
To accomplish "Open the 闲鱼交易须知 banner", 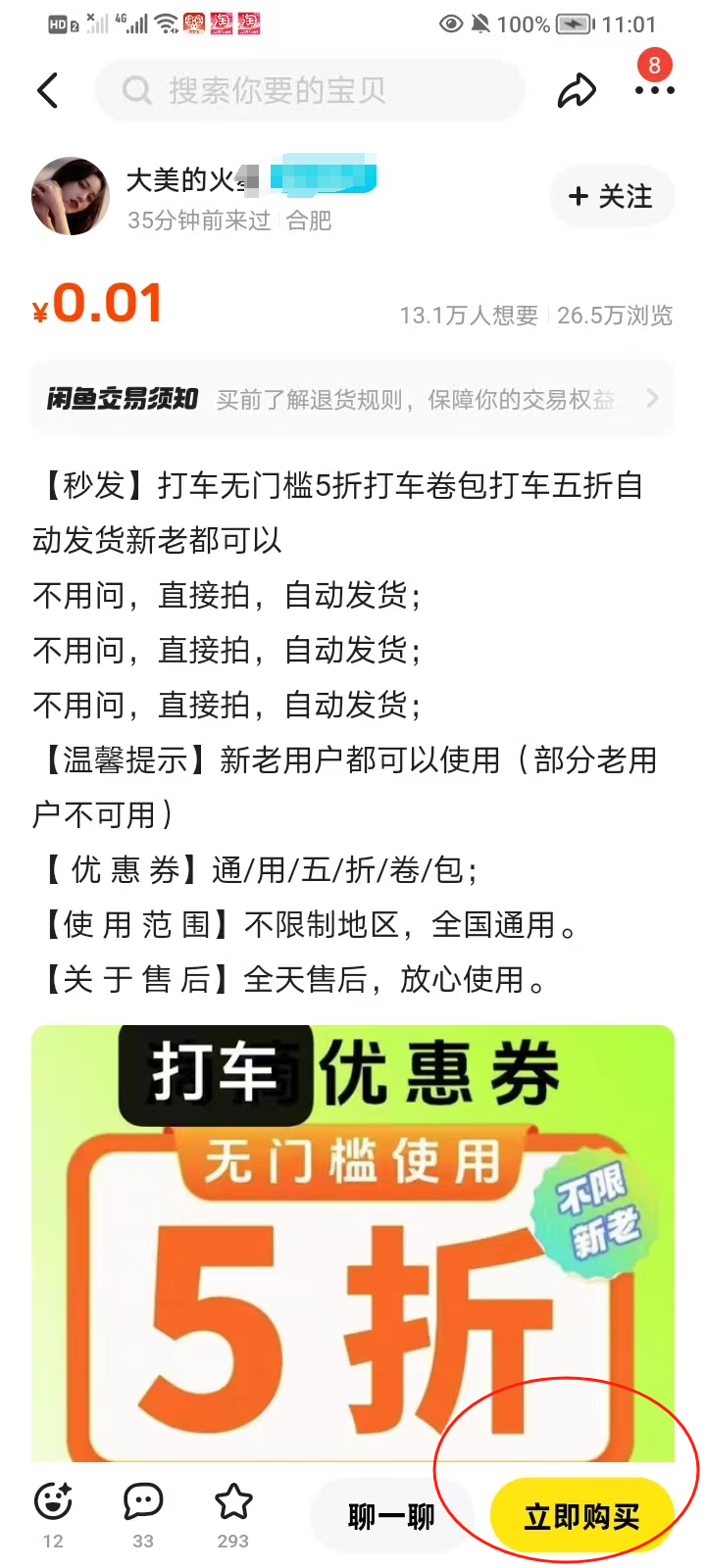I will tap(353, 399).
